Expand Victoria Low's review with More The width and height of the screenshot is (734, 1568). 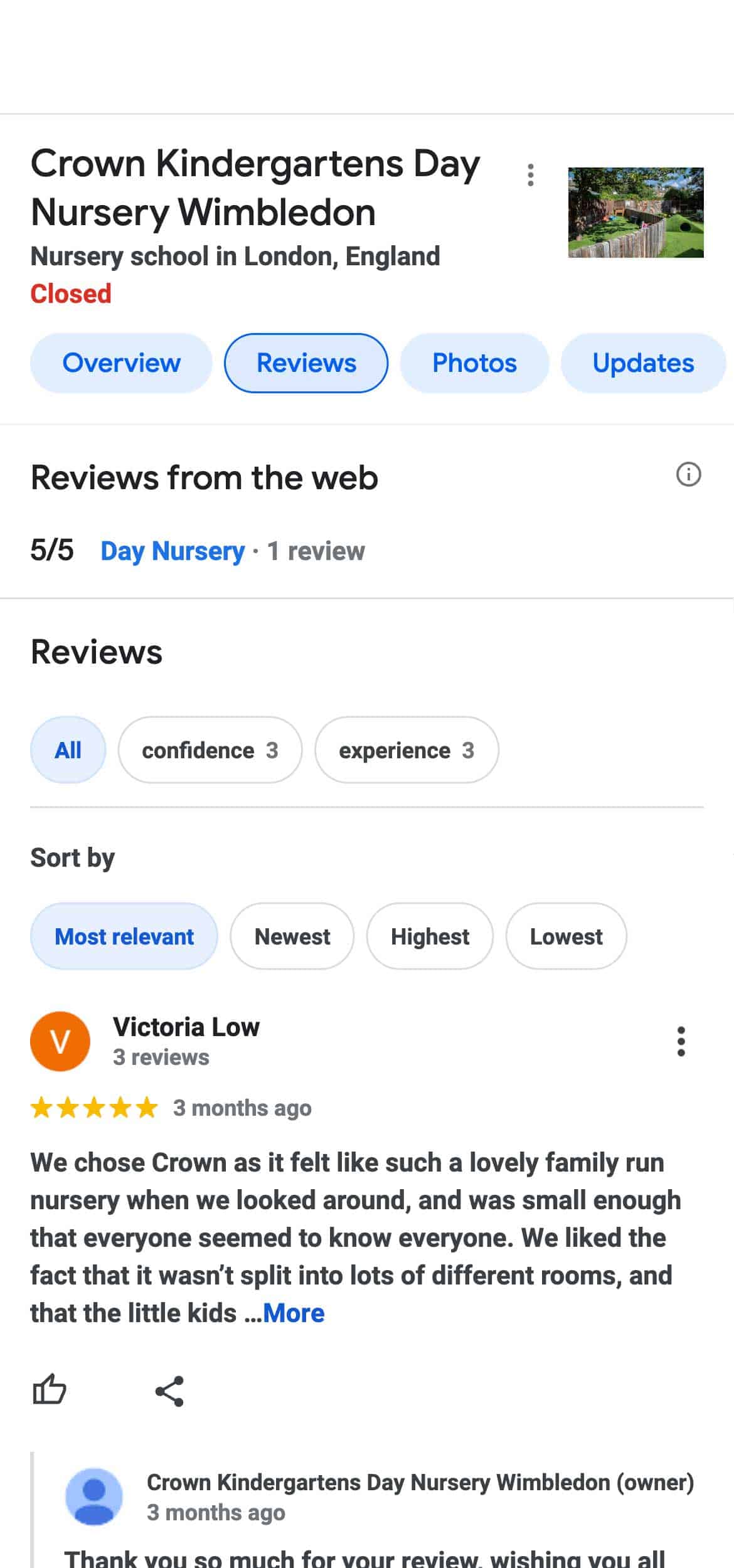click(x=294, y=1313)
